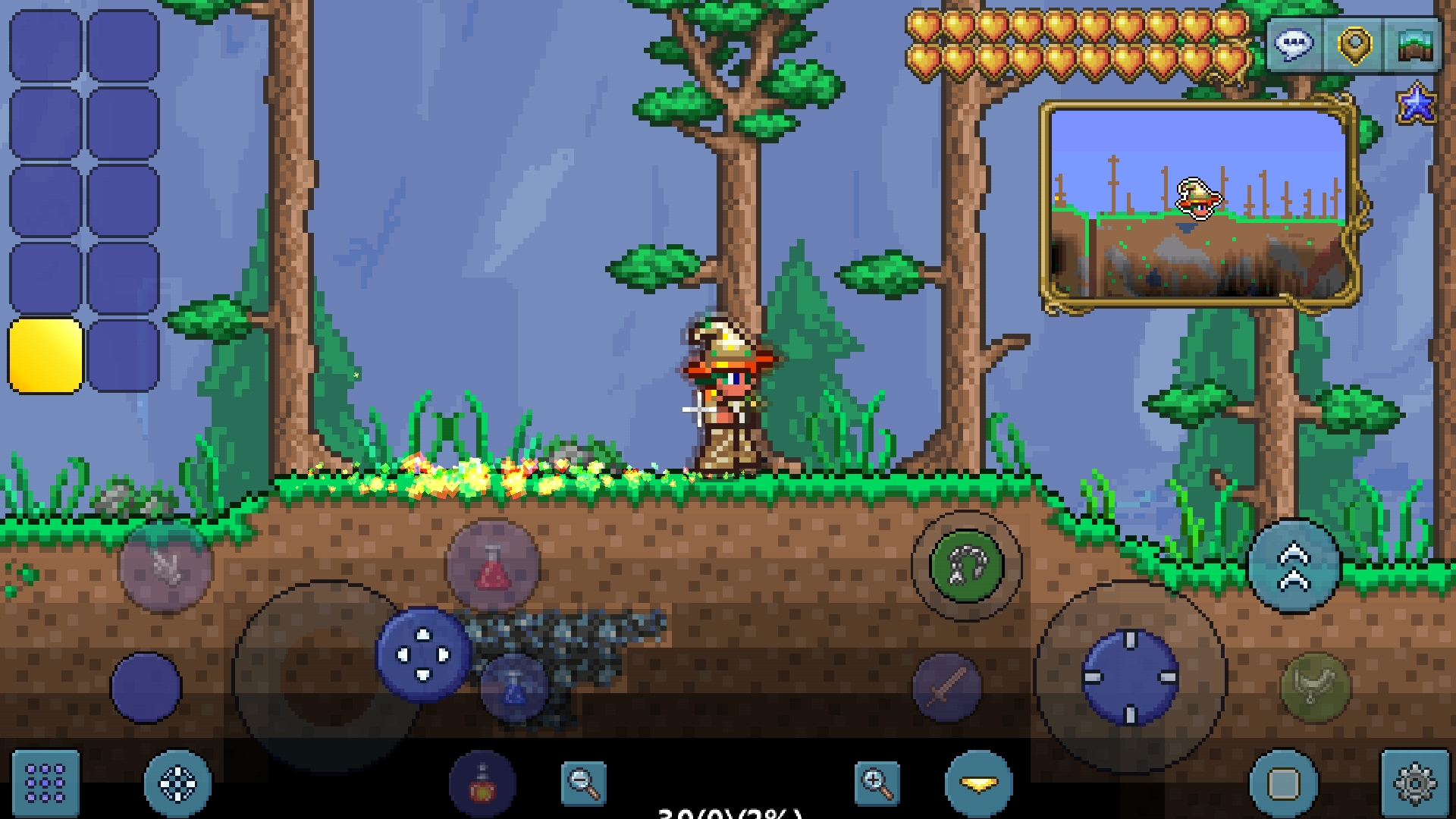Tap the double-arrow jump button
Image resolution: width=1456 pixels, height=819 pixels.
[x=1294, y=566]
